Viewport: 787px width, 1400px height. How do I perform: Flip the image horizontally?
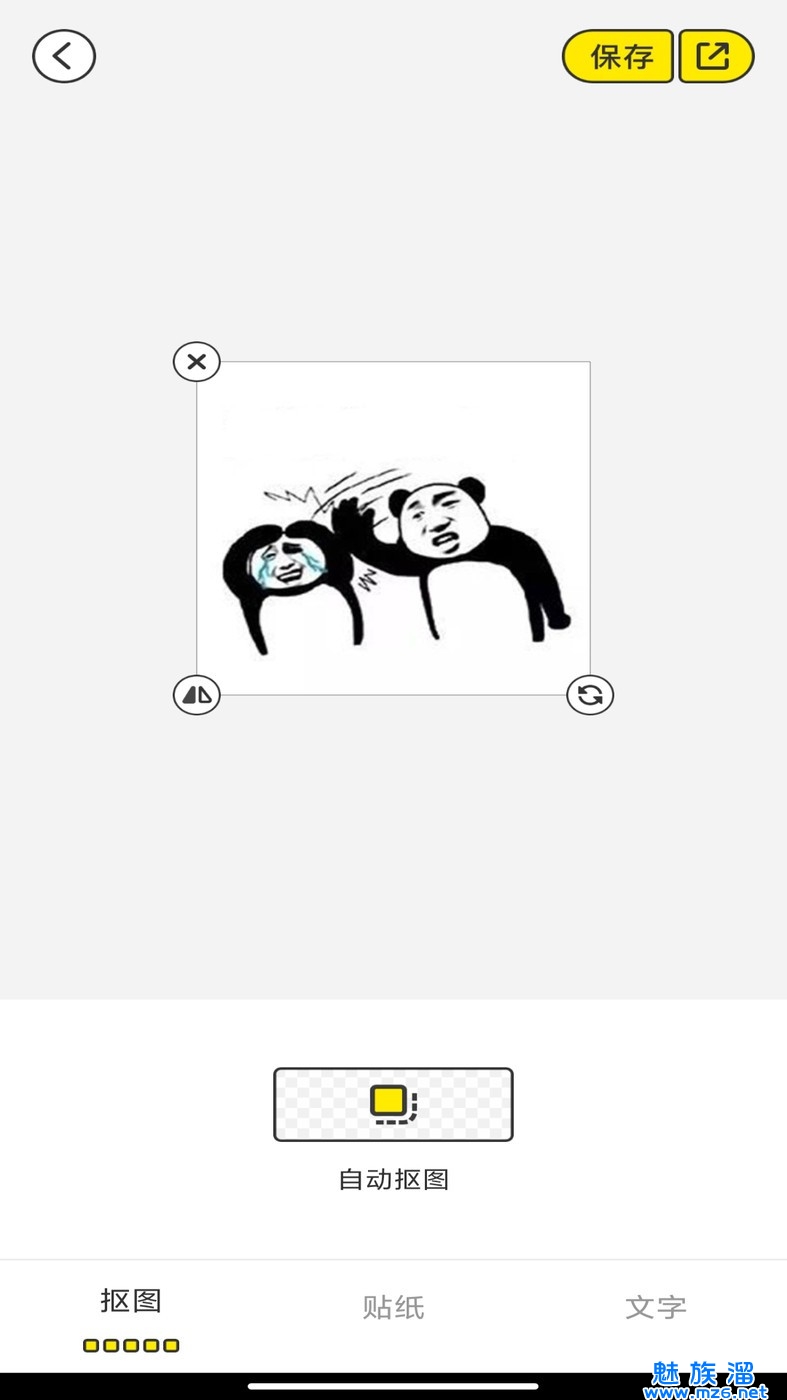tap(197, 695)
